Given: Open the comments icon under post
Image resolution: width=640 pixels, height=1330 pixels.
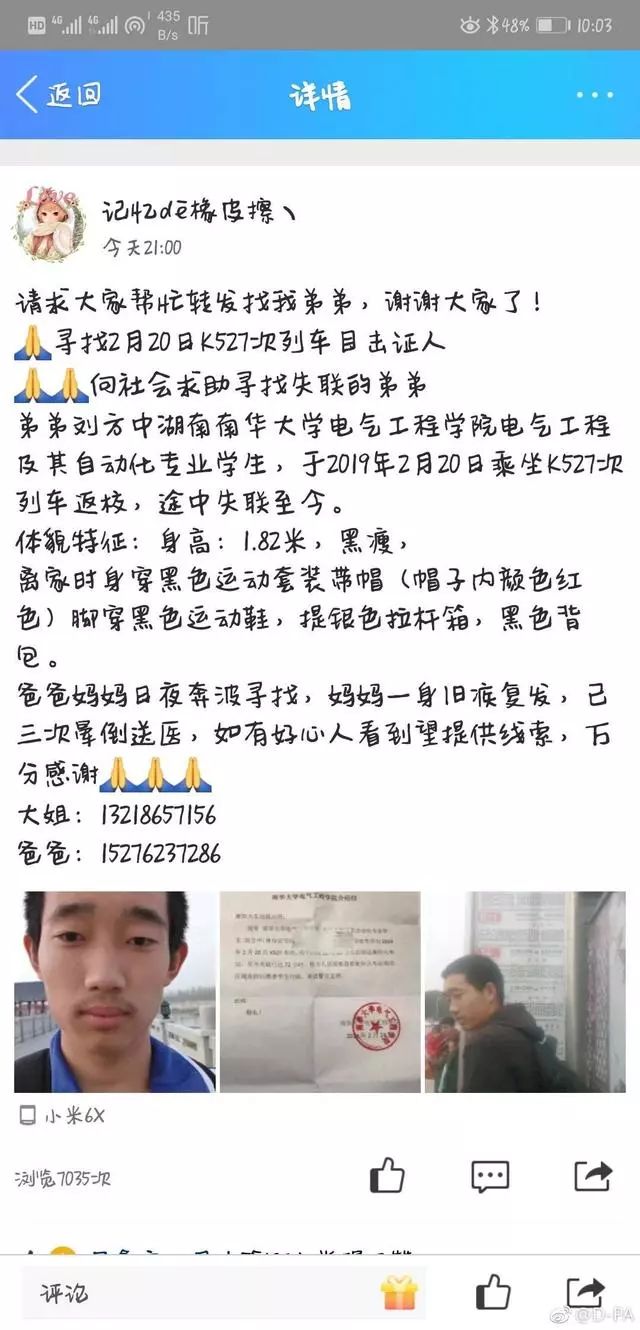Looking at the screenshot, I should click(x=490, y=1175).
